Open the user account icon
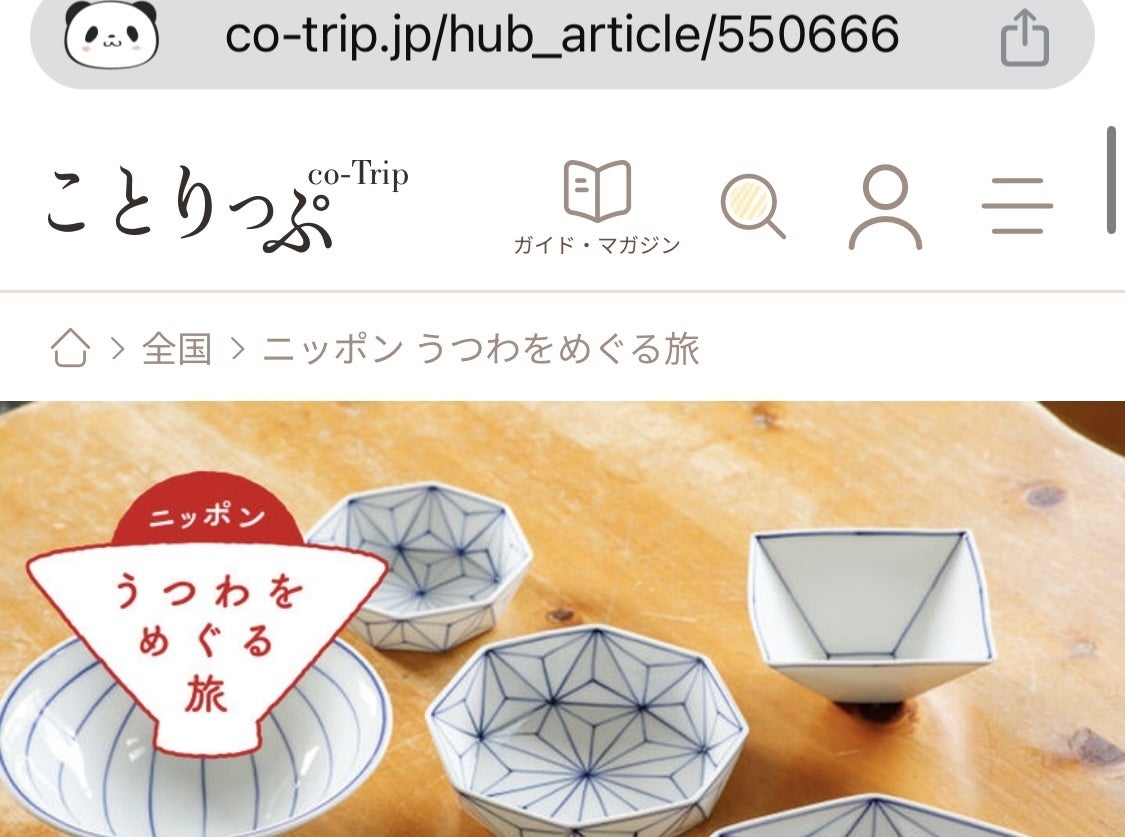 [x=885, y=207]
